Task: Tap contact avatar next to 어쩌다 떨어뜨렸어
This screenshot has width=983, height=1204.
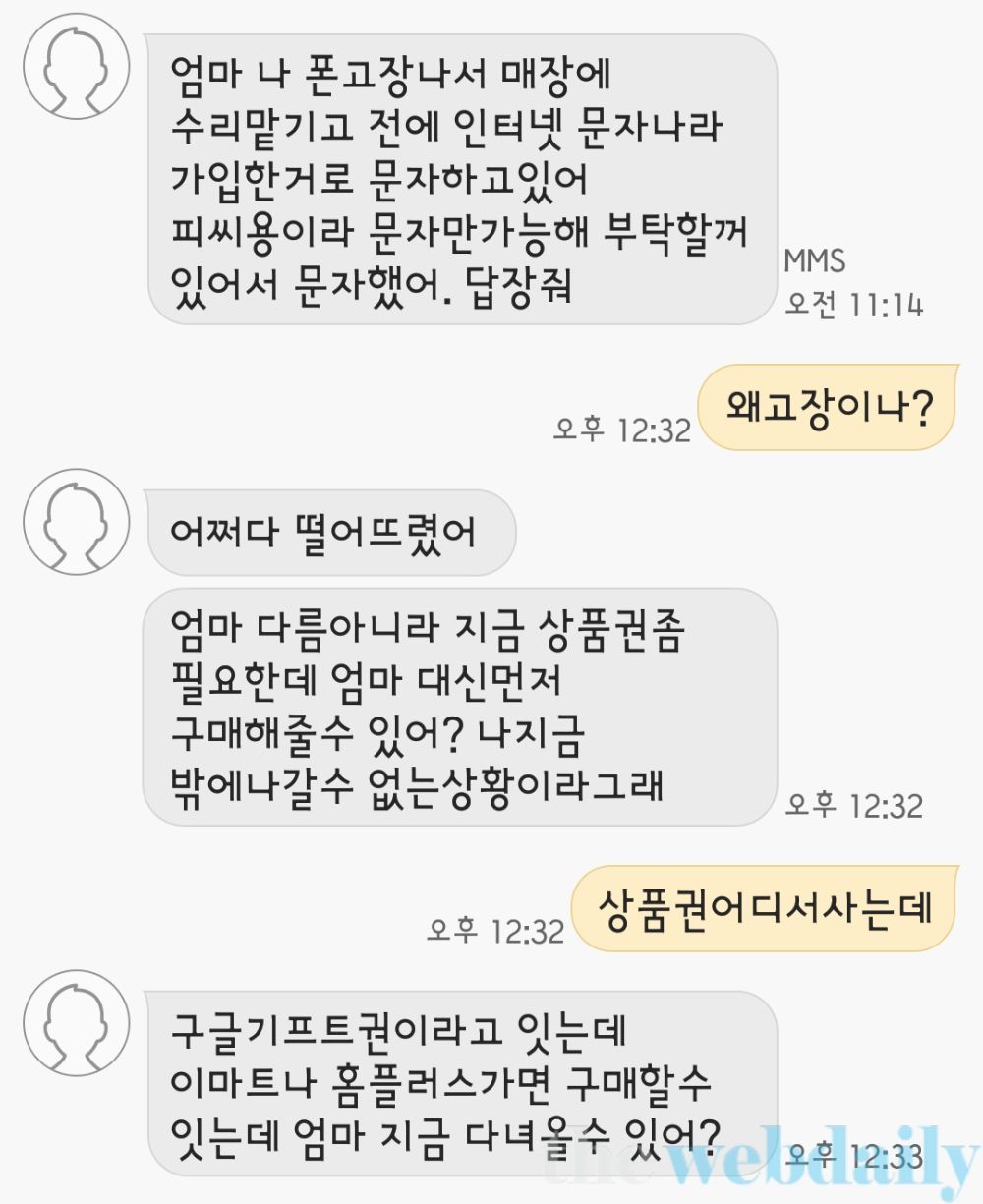Action: [x=77, y=523]
